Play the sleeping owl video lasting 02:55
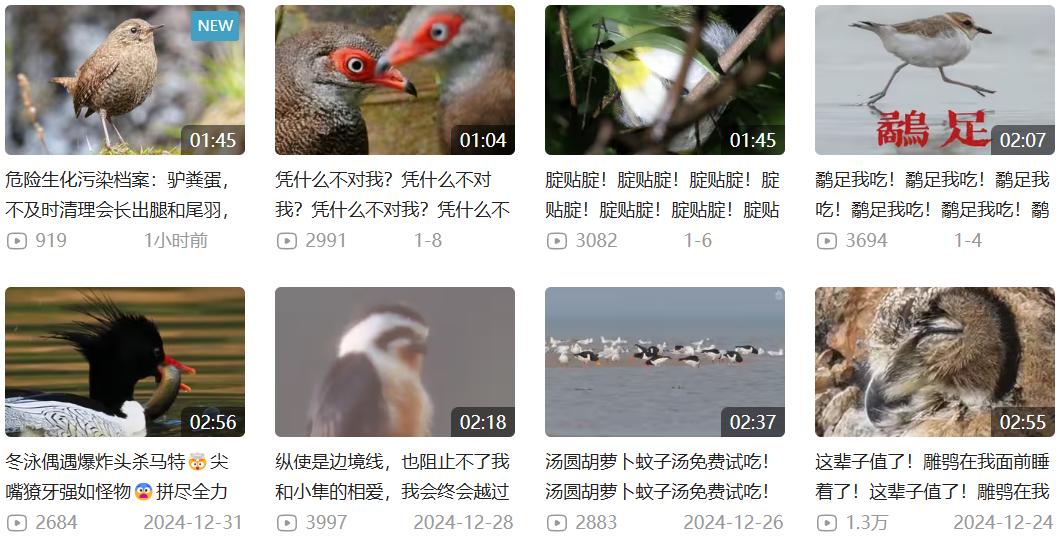1059x549 pixels. pyautogui.click(x=934, y=362)
